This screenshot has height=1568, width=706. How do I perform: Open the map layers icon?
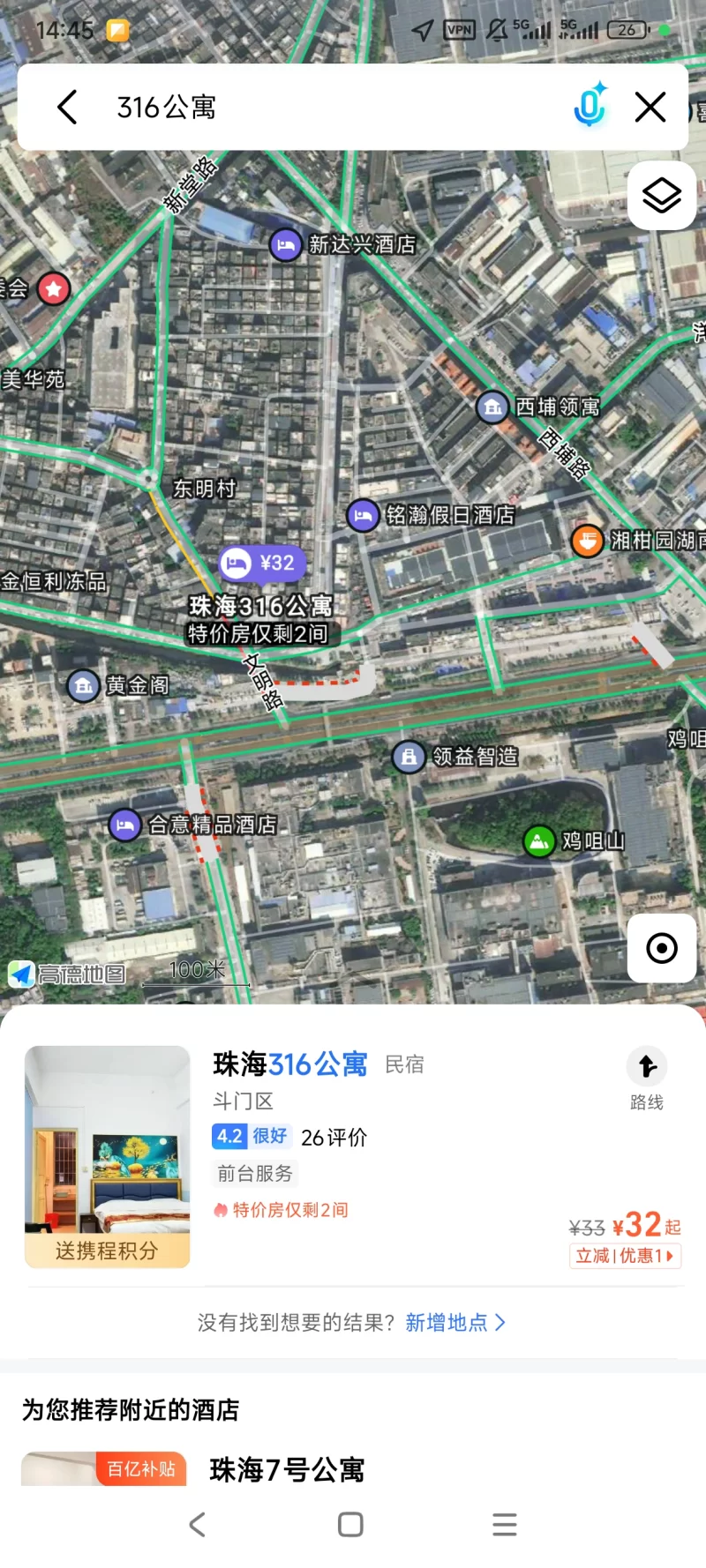tap(661, 196)
